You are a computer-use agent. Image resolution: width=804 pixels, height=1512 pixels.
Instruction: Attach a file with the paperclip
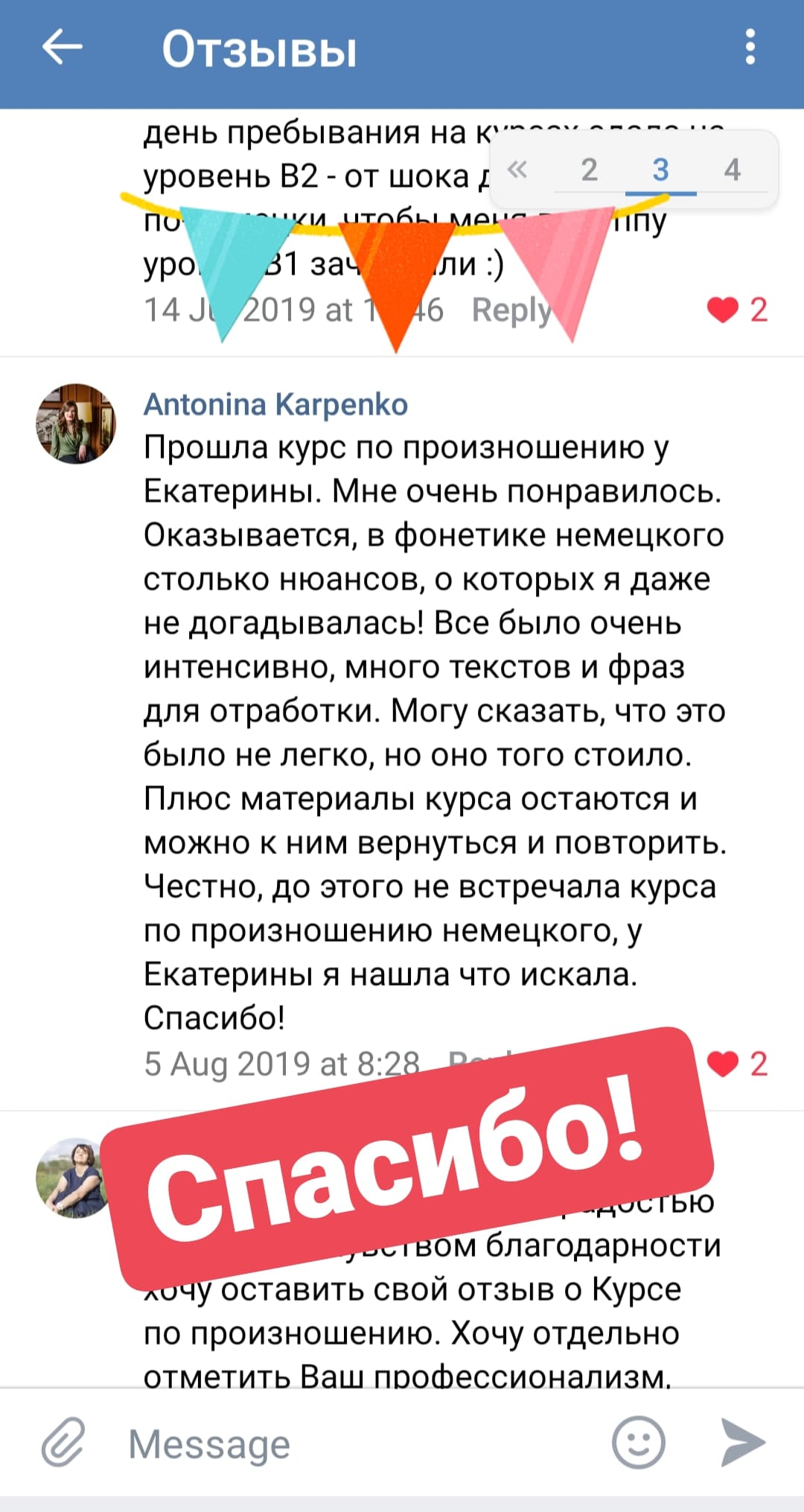click(x=63, y=1443)
